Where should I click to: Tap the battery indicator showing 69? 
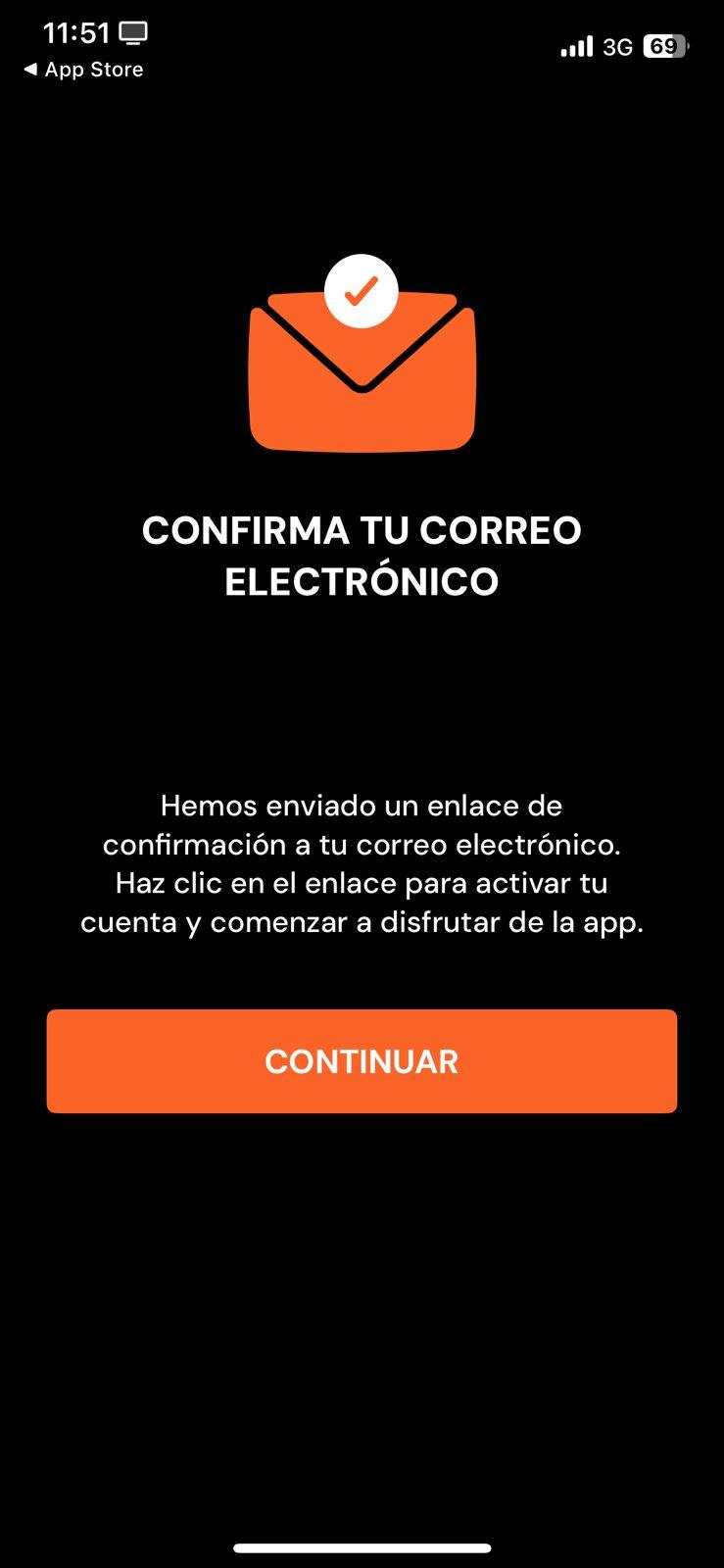tap(667, 45)
